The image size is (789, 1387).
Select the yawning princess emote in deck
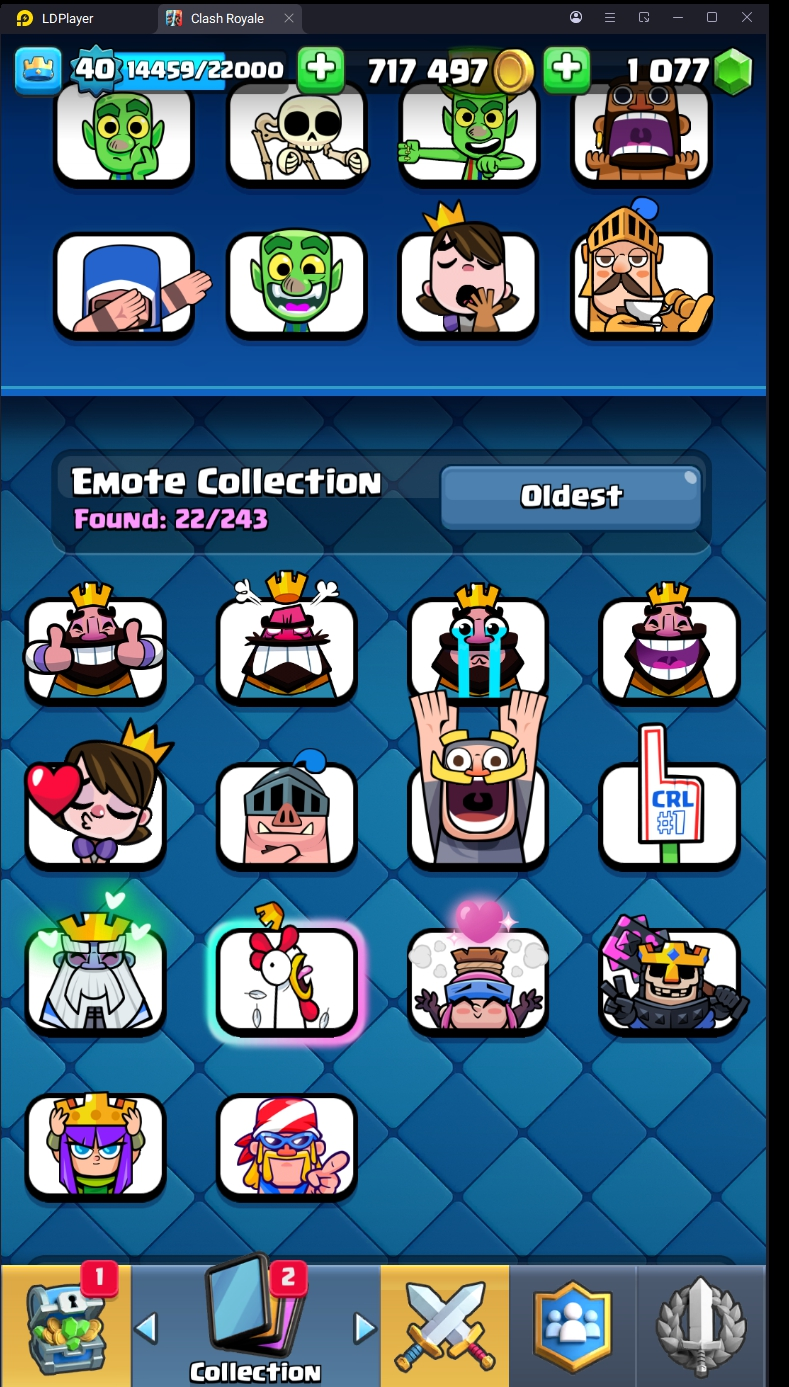[468, 284]
